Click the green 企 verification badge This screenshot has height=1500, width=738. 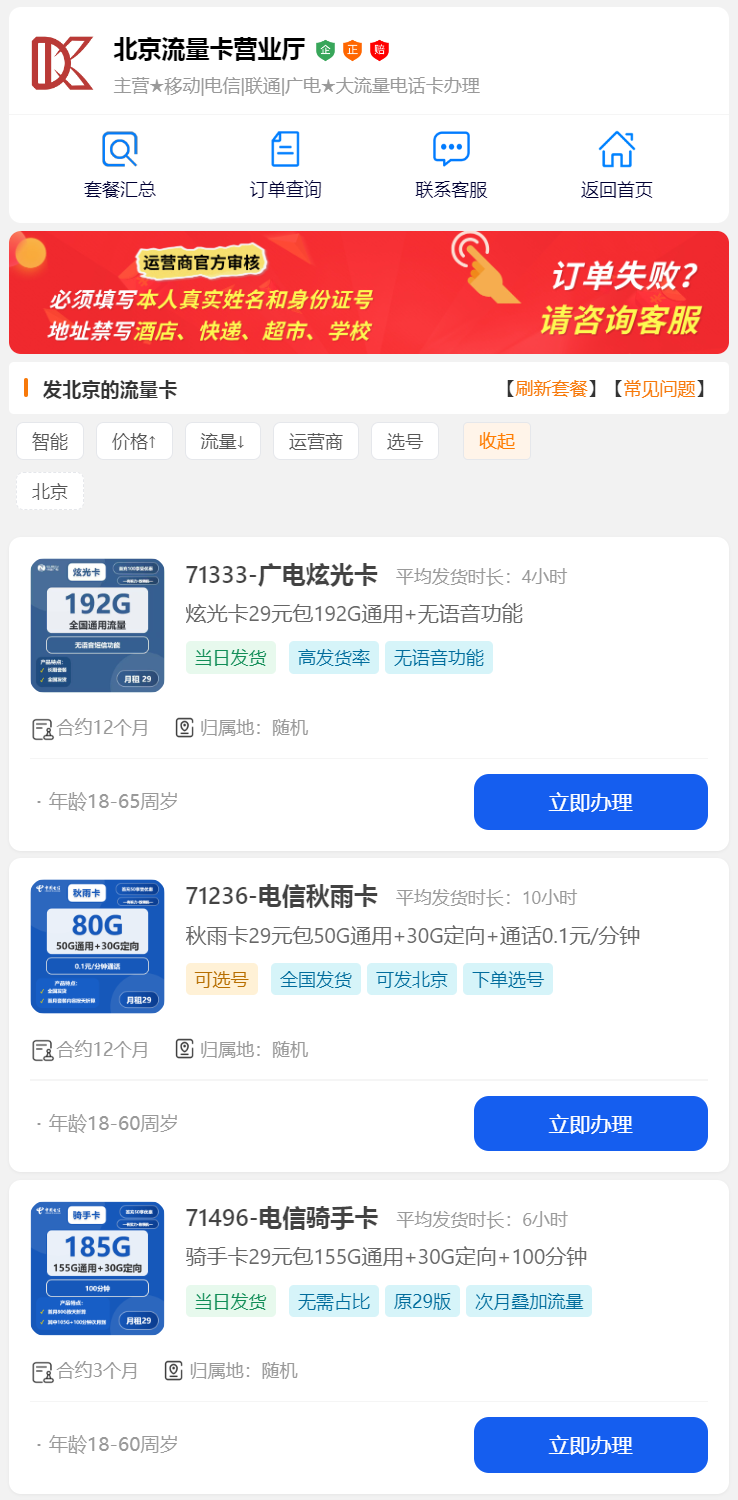tap(324, 48)
